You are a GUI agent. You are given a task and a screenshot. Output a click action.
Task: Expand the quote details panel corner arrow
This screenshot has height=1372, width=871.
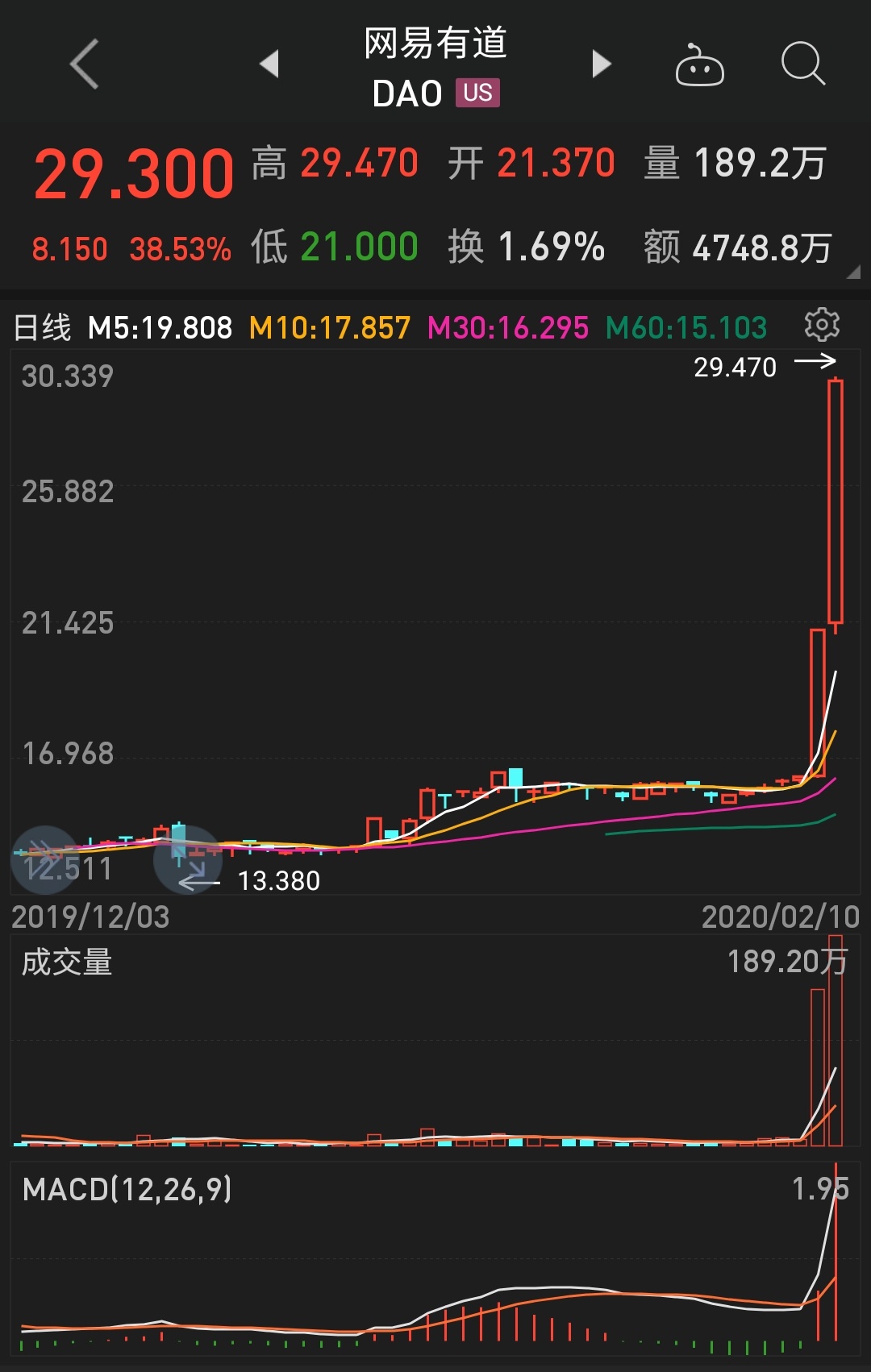point(852,272)
